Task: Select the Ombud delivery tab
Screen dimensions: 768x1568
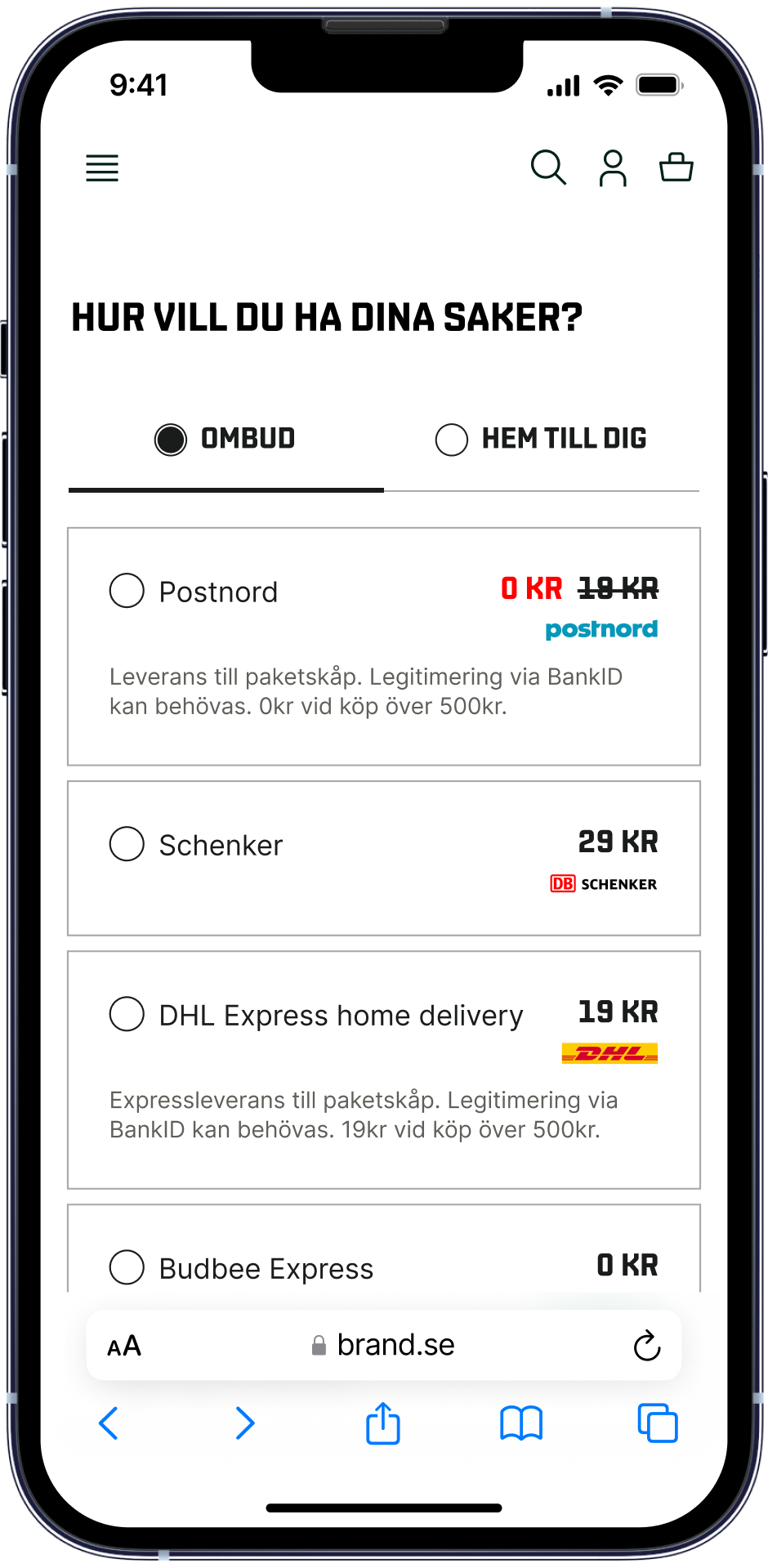Action: (x=225, y=439)
